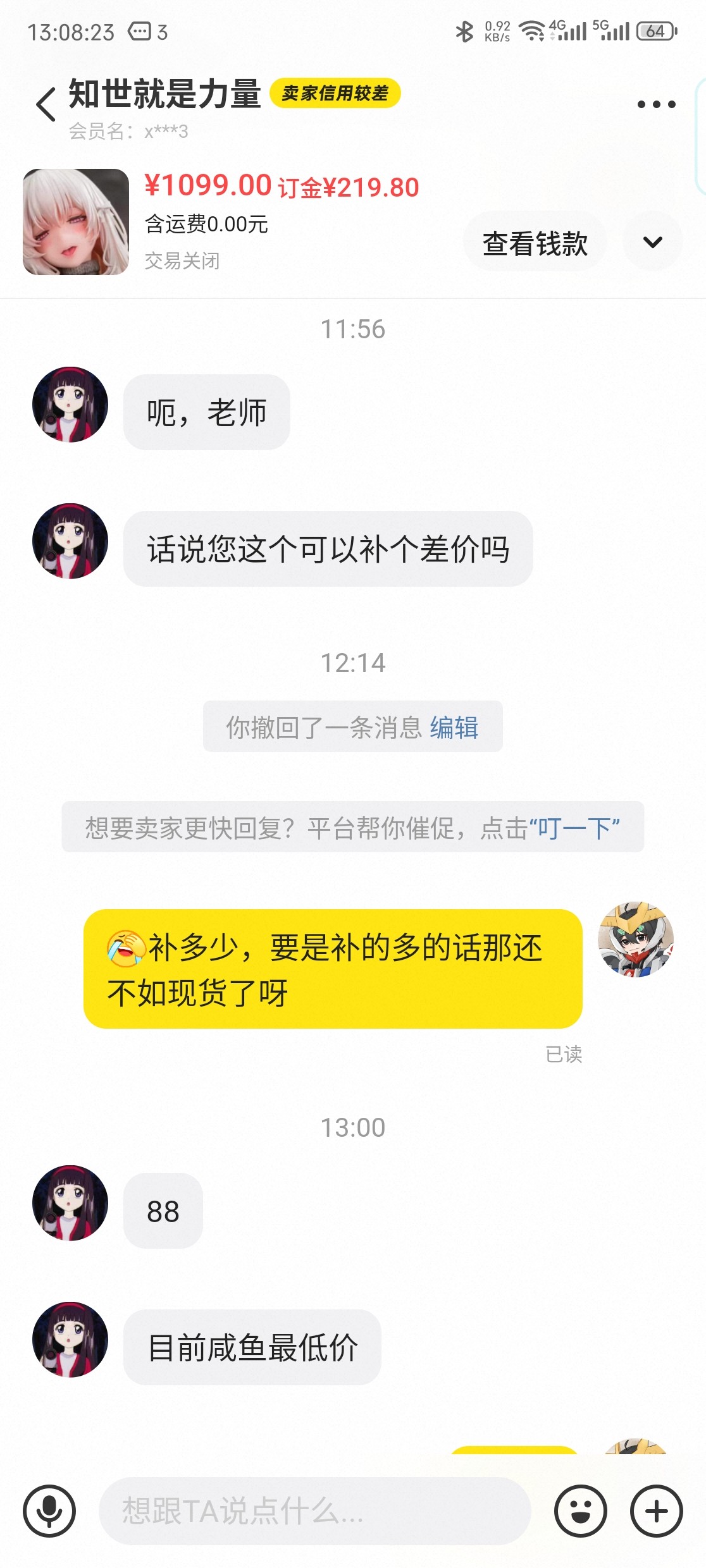Open the plus attachments menu
The height and width of the screenshot is (1568, 706).
(x=656, y=1511)
